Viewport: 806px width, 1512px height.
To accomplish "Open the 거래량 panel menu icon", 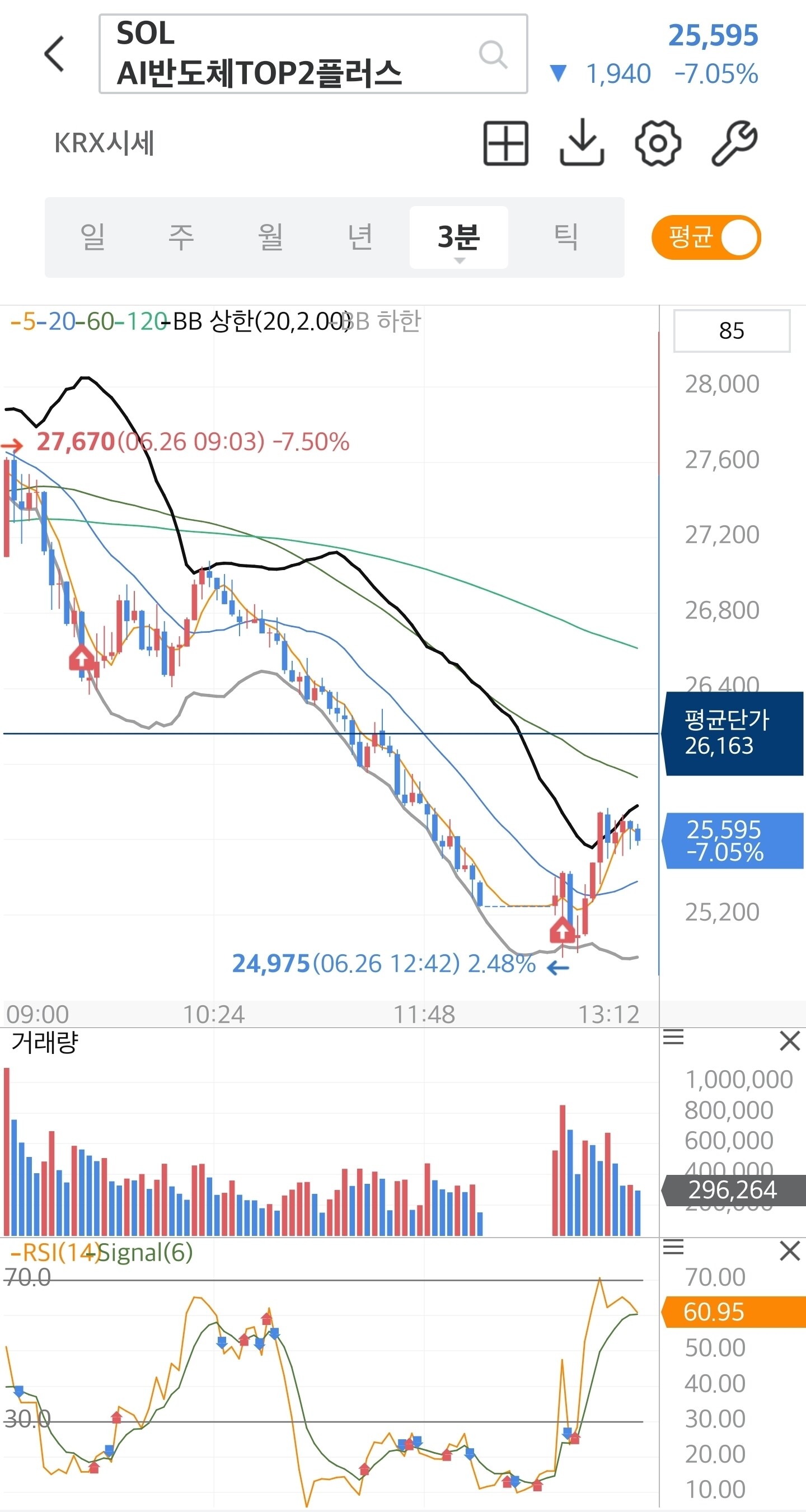I will (673, 1038).
